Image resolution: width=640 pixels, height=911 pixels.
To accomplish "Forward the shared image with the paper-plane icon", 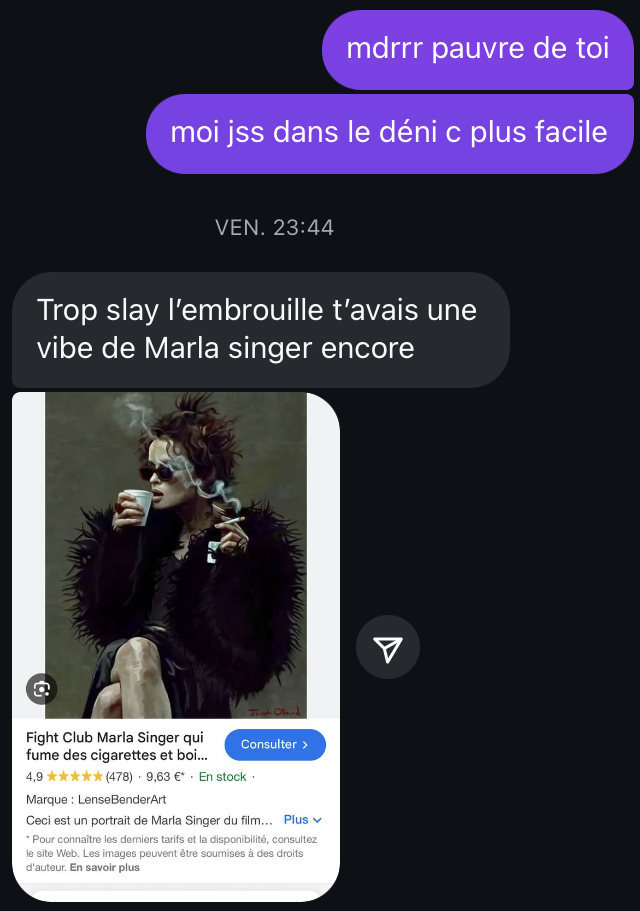I will [x=388, y=649].
